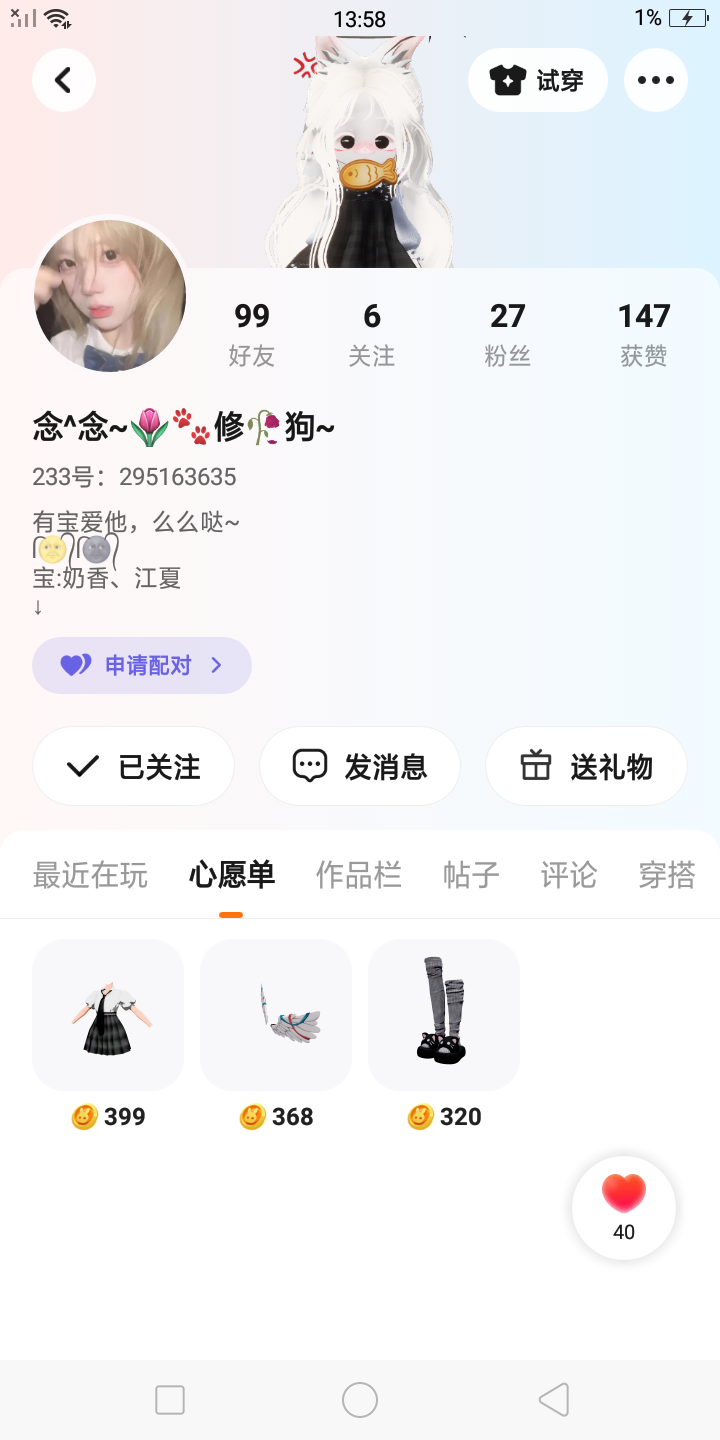
Task: View the 27 粉丝 followers list
Action: click(x=507, y=334)
